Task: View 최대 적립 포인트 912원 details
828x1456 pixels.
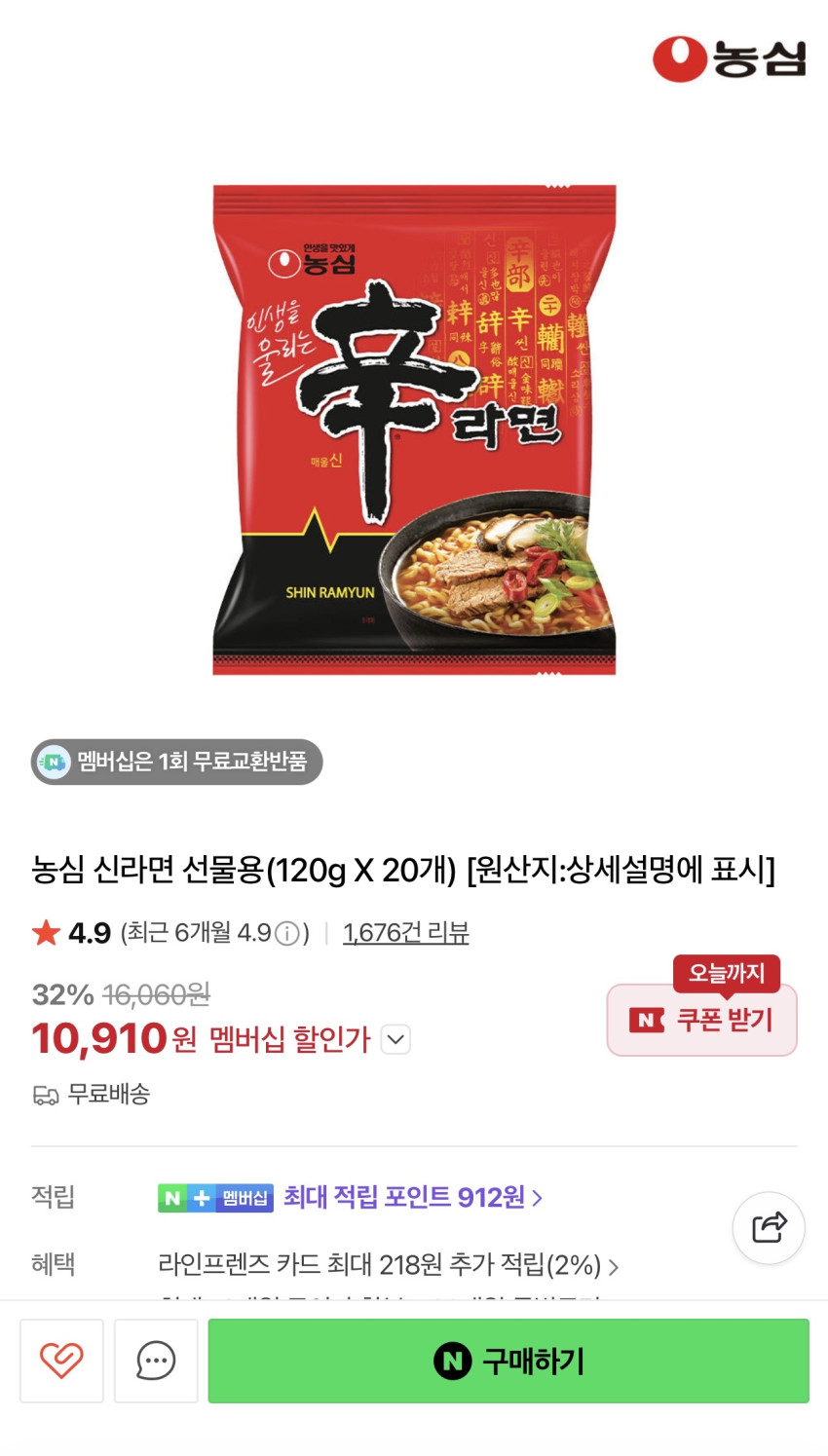Action: [x=412, y=1197]
